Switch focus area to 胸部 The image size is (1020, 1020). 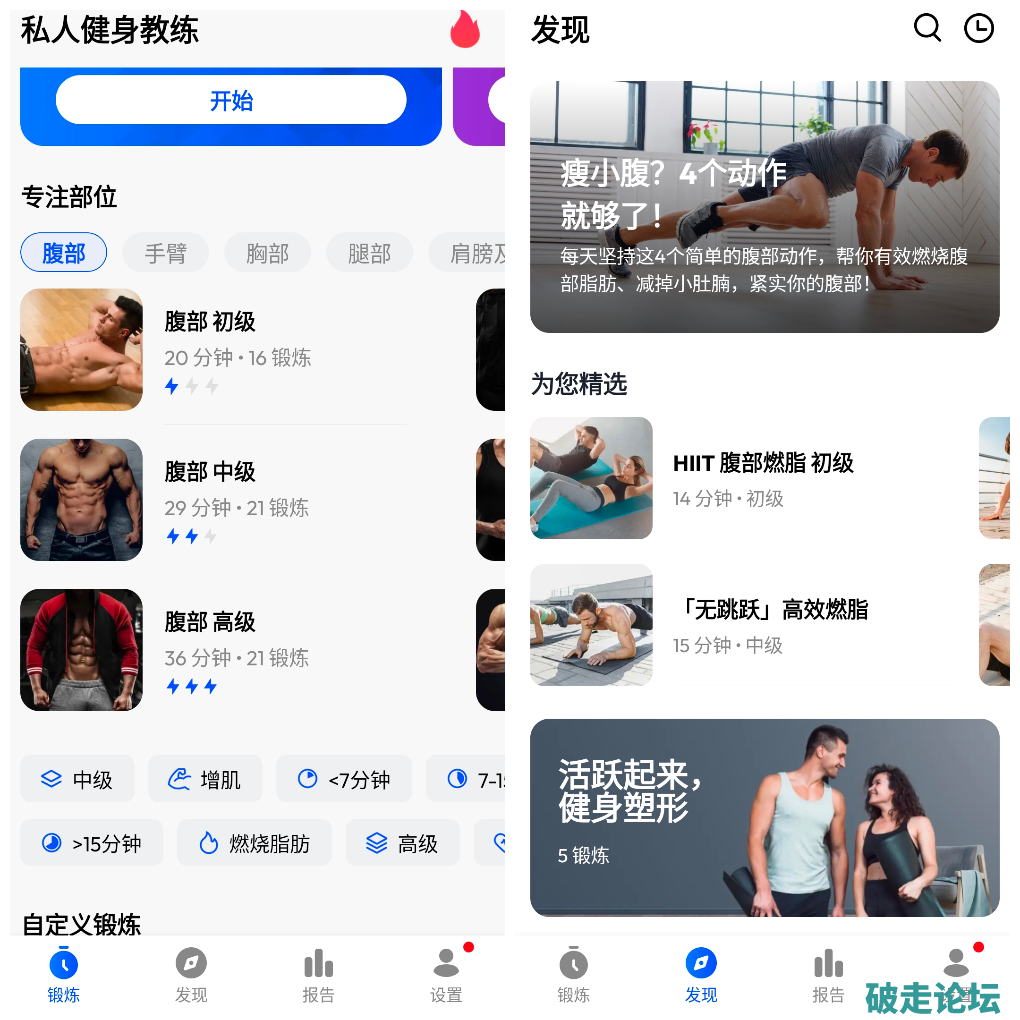pos(267,253)
